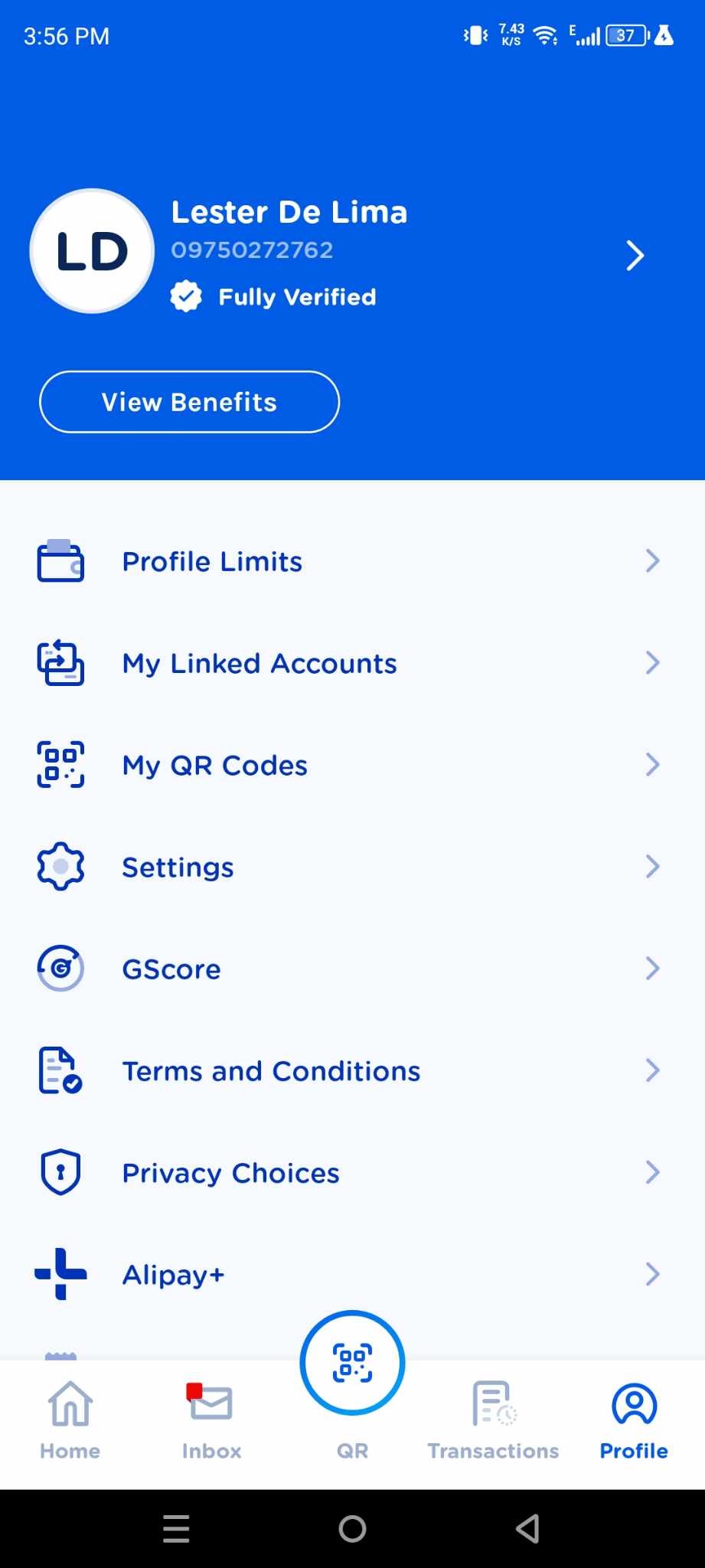Switch to the Transactions tab
Screen dimensions: 705x1568
(493, 1419)
